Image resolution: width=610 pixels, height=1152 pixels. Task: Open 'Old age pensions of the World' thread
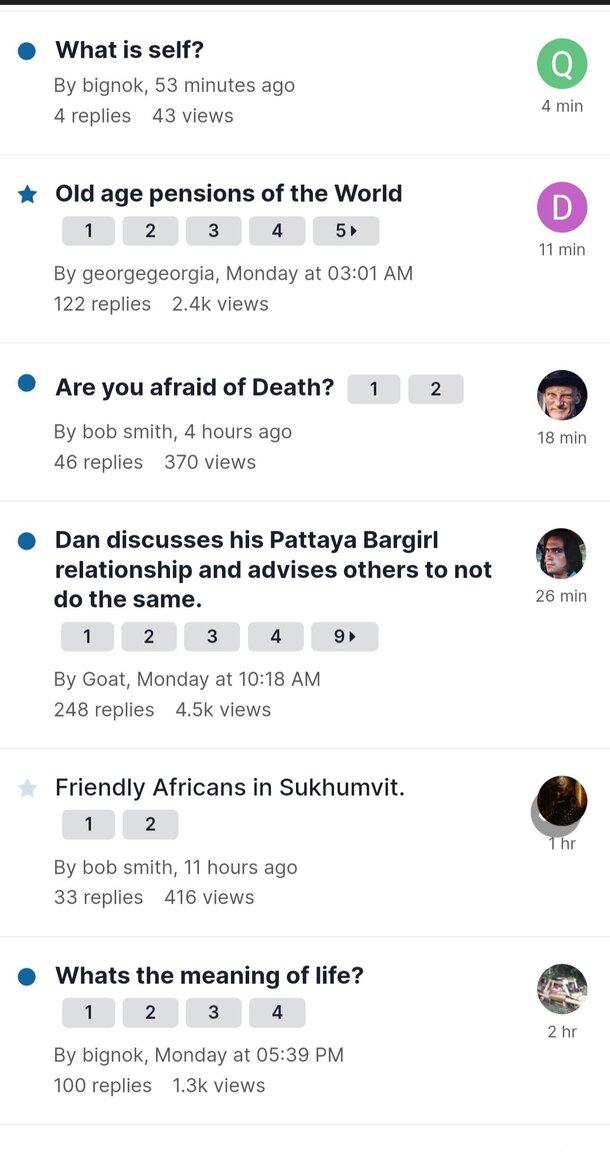tap(228, 193)
